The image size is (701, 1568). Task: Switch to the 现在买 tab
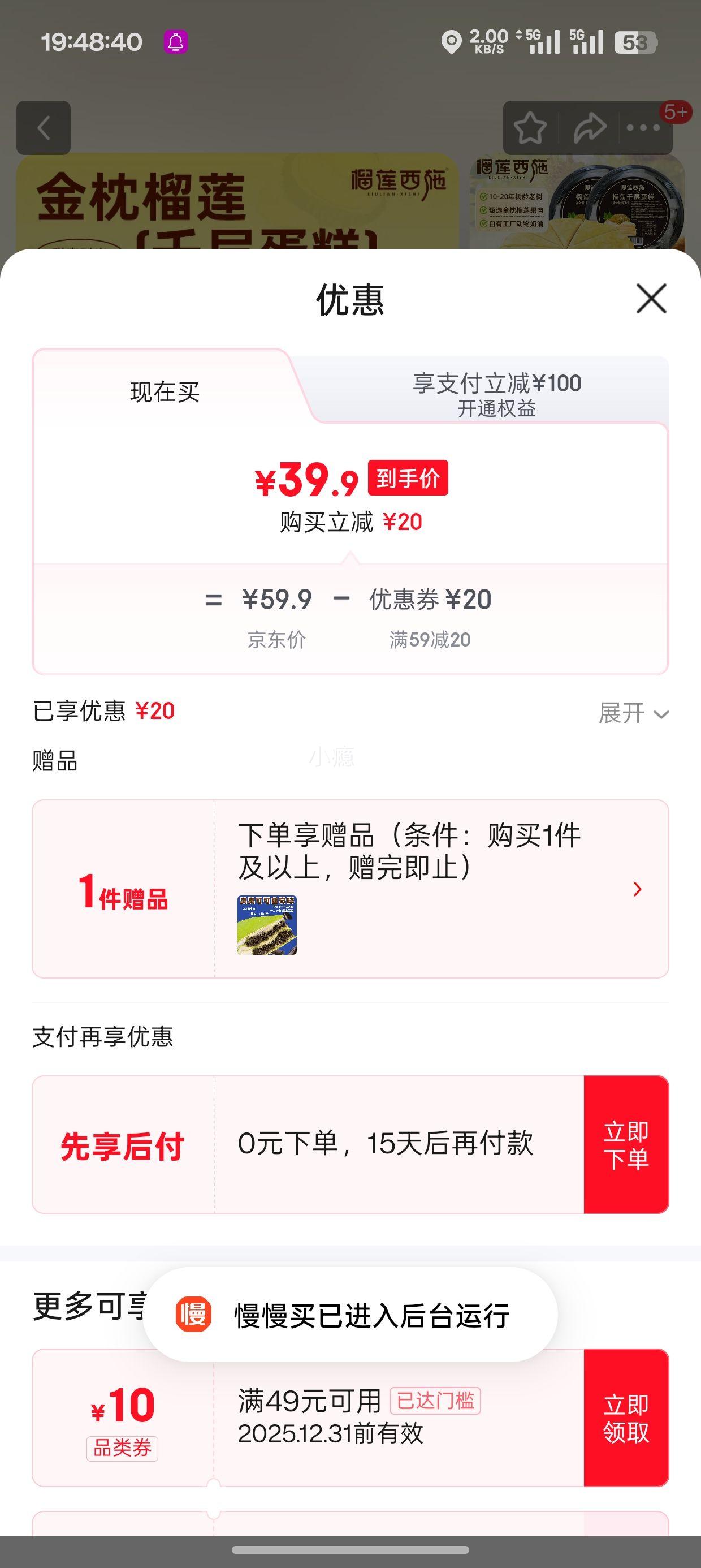tap(165, 391)
